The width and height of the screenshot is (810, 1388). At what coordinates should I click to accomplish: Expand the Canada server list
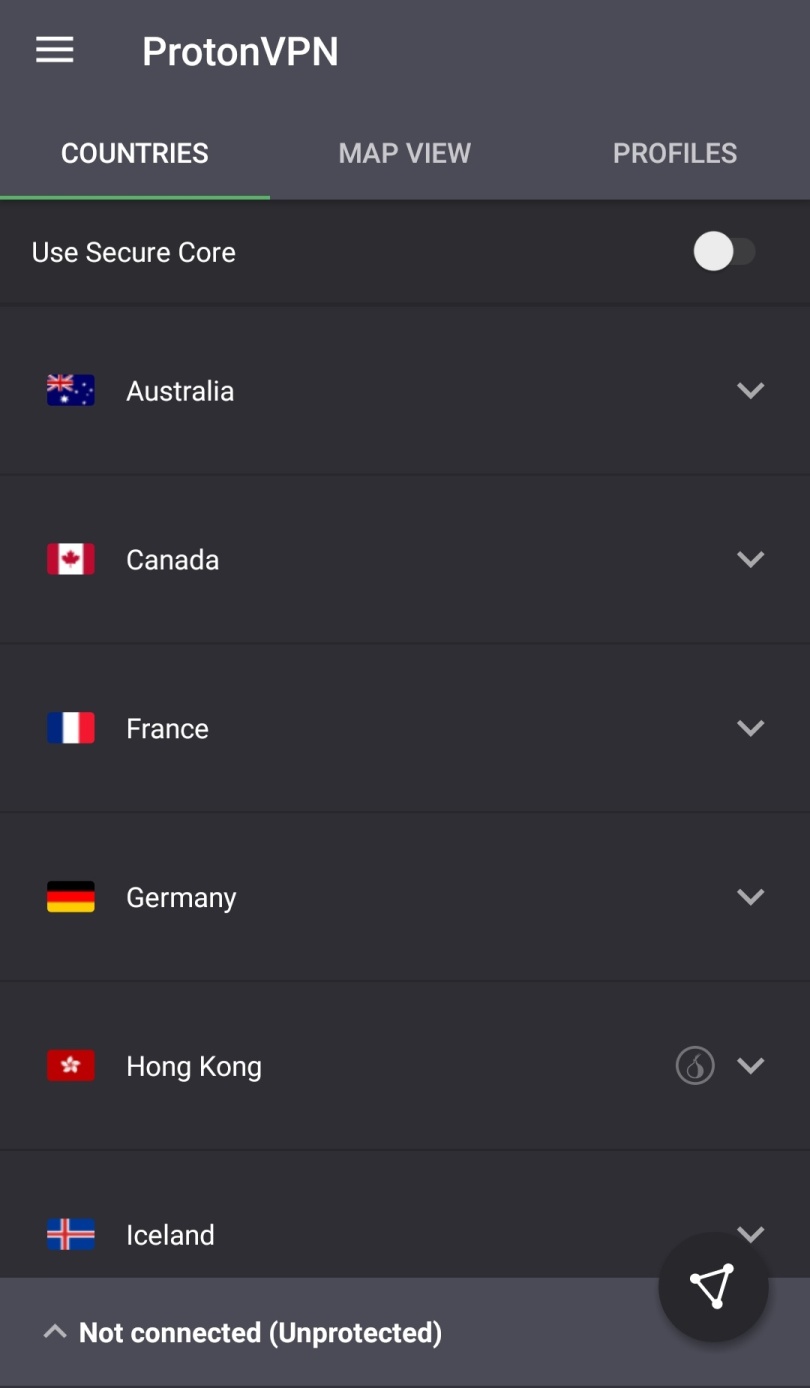point(751,560)
